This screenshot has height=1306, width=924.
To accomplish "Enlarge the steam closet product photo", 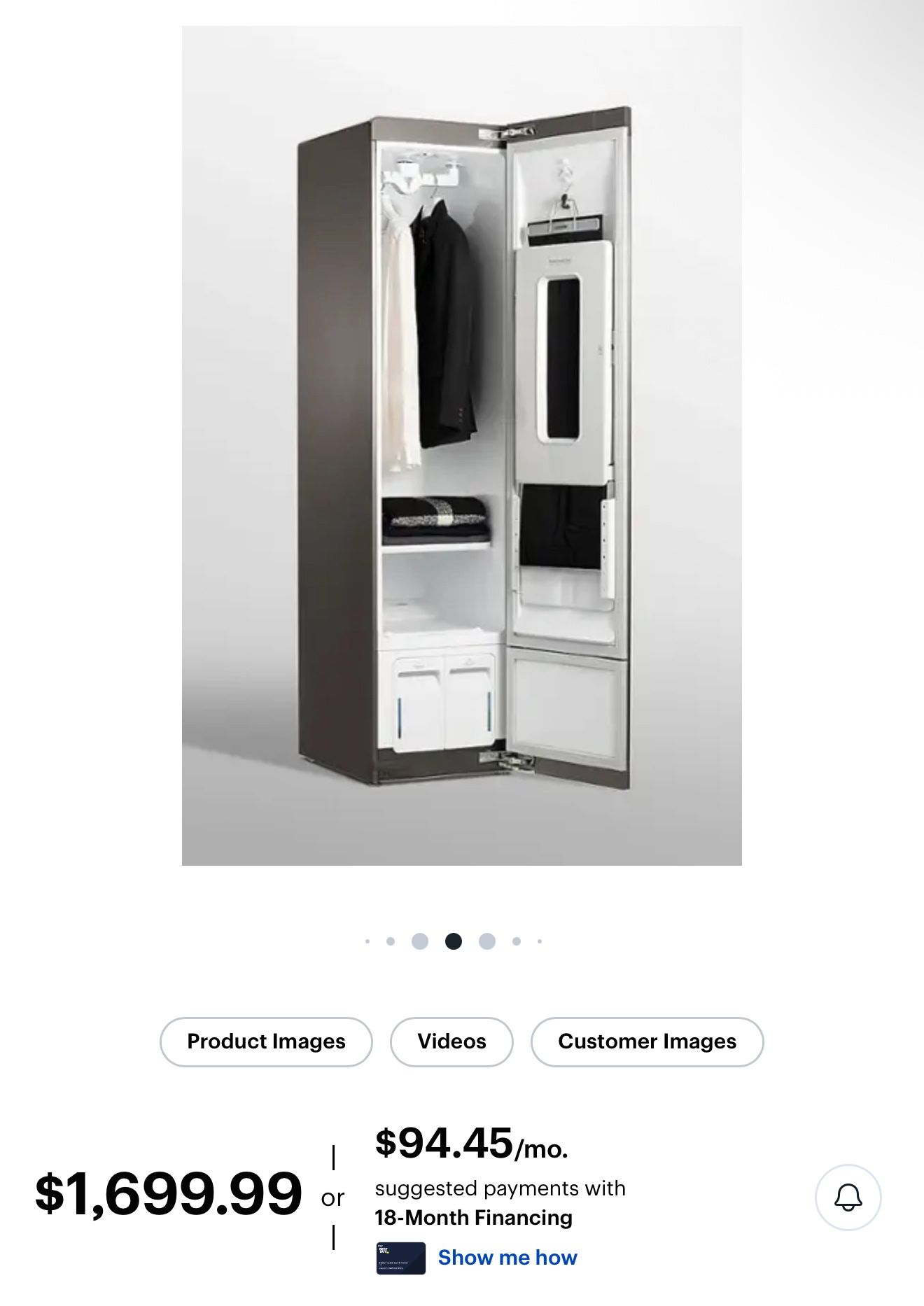I will point(462,446).
